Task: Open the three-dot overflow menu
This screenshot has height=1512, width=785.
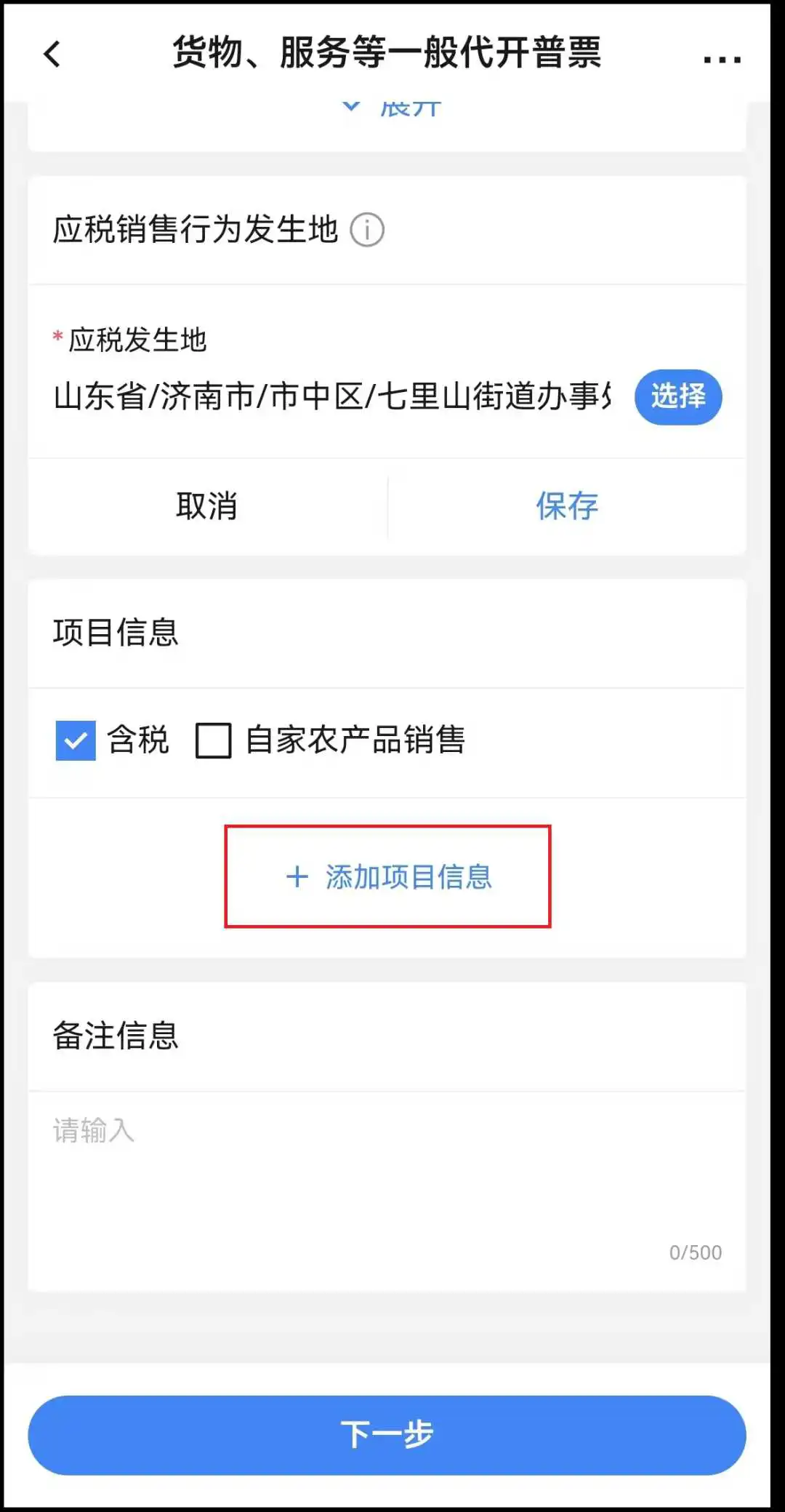Action: tap(722, 59)
